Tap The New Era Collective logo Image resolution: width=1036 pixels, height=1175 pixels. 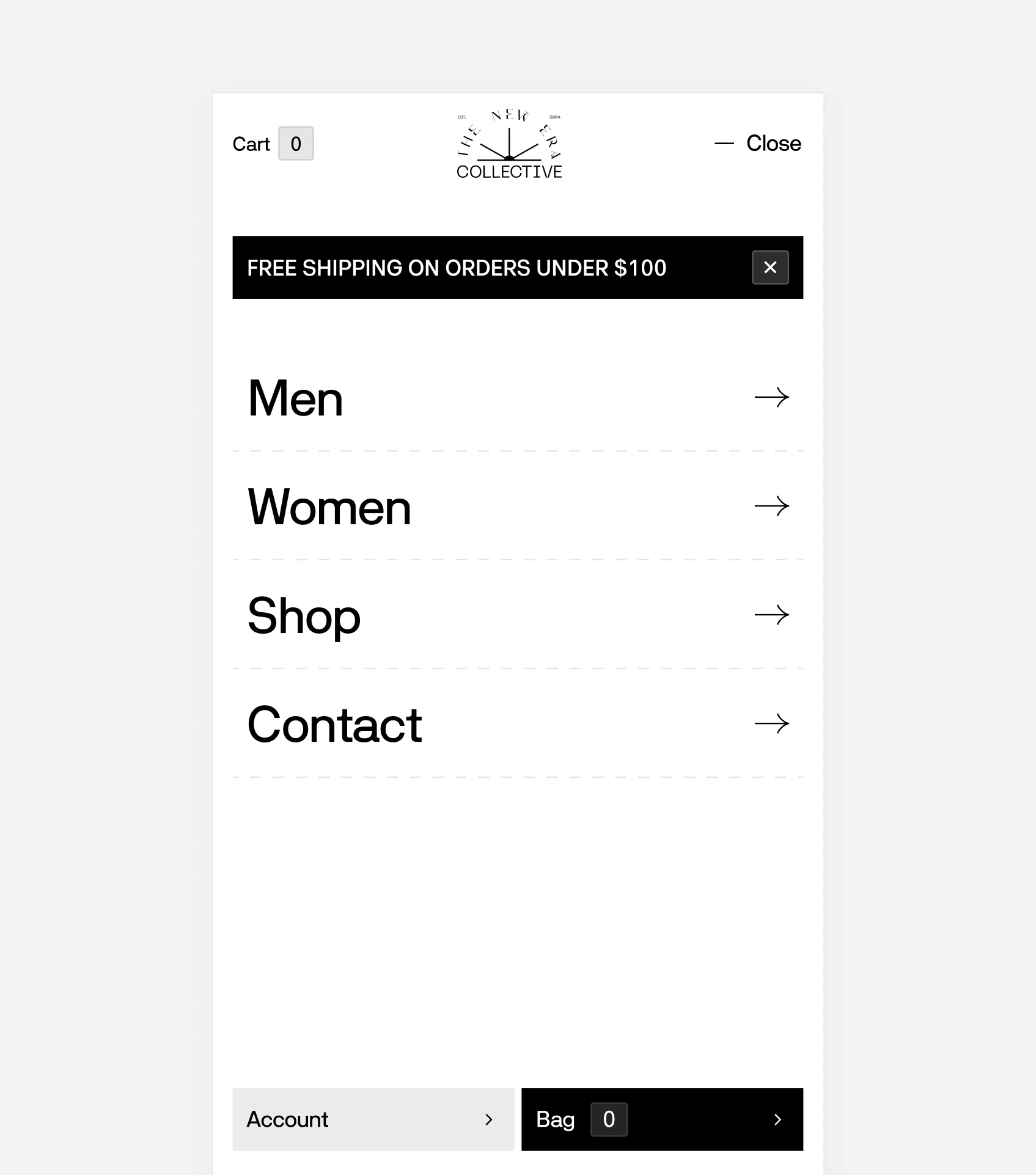(x=509, y=145)
